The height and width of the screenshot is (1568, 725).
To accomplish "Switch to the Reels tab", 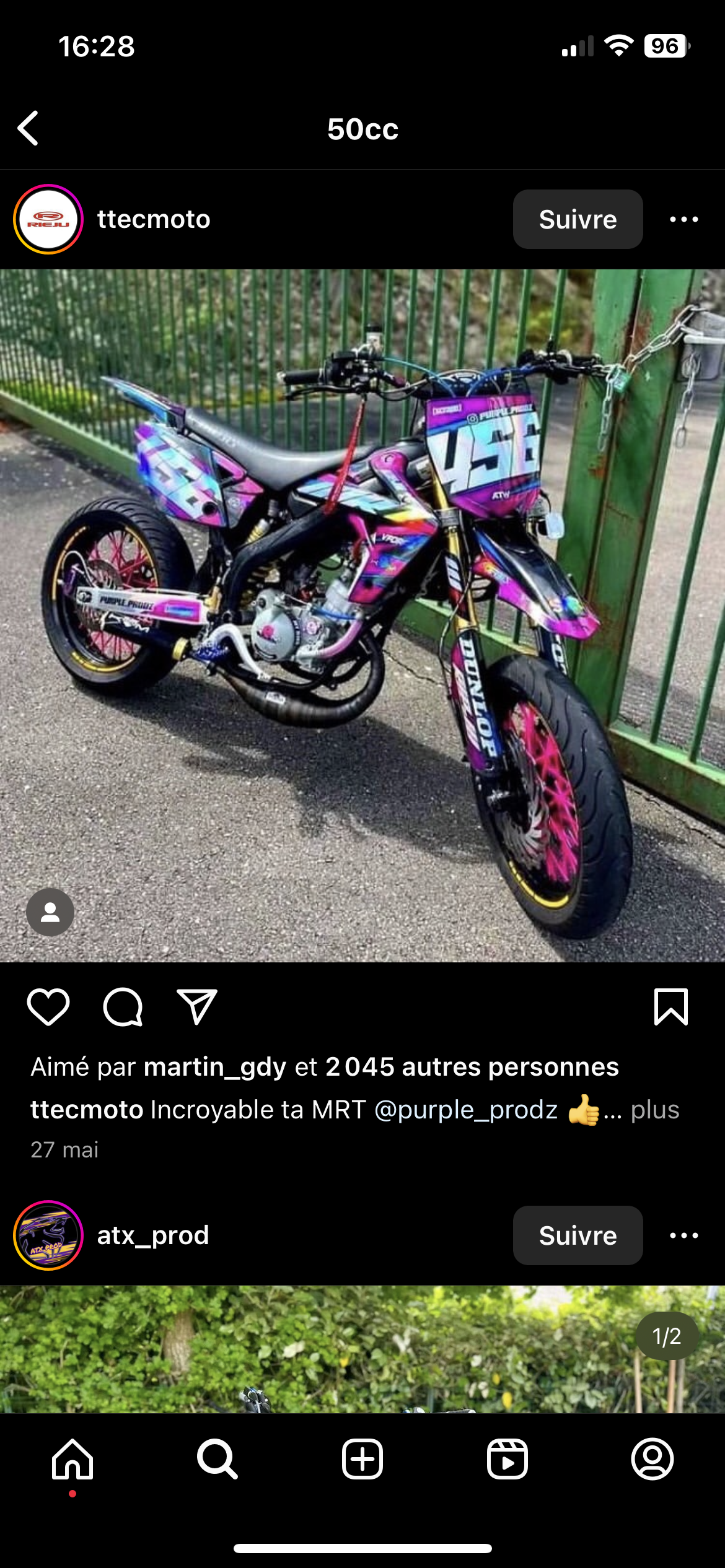I will click(507, 1459).
